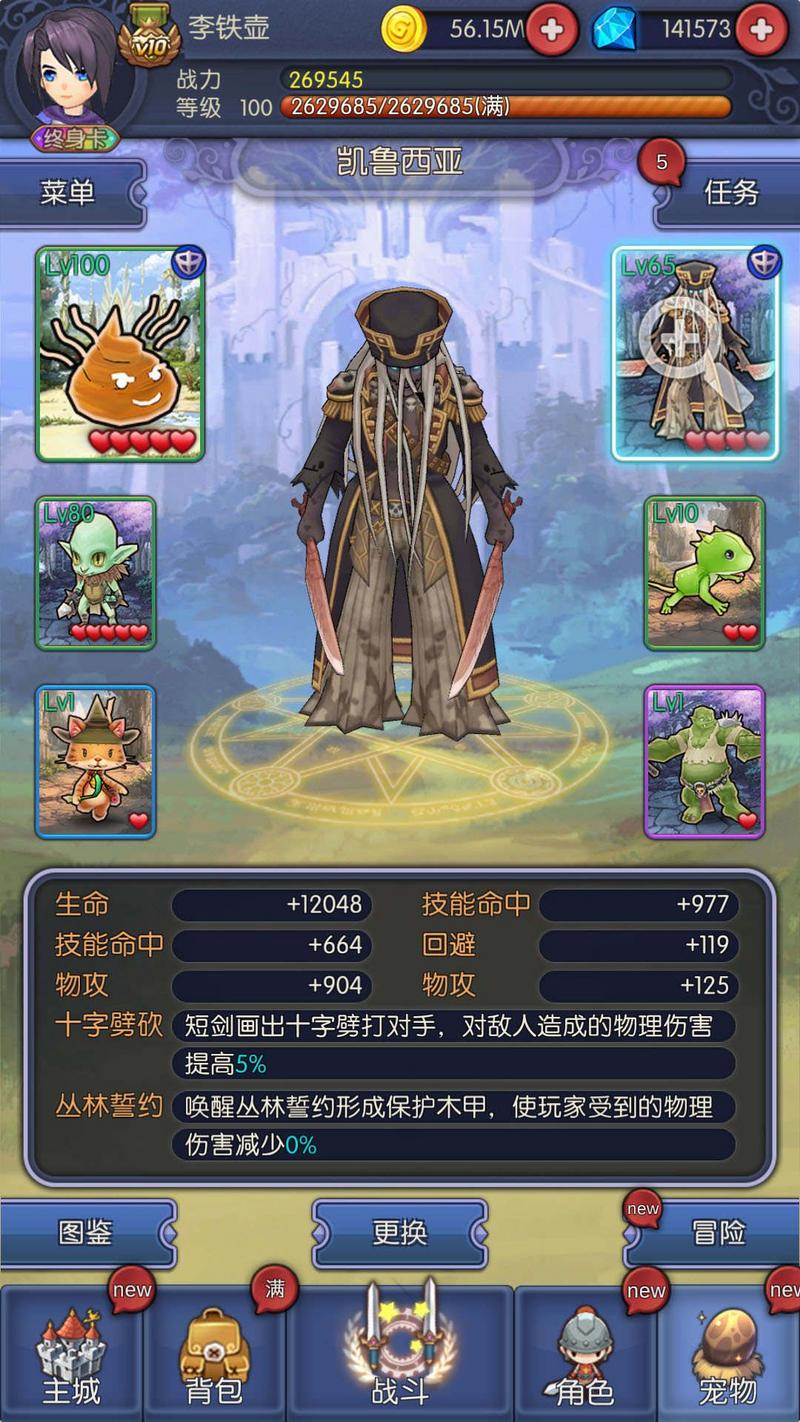Image resolution: width=800 pixels, height=1422 pixels.
Task: Open the 菜单 menu button
Action: pos(70,192)
